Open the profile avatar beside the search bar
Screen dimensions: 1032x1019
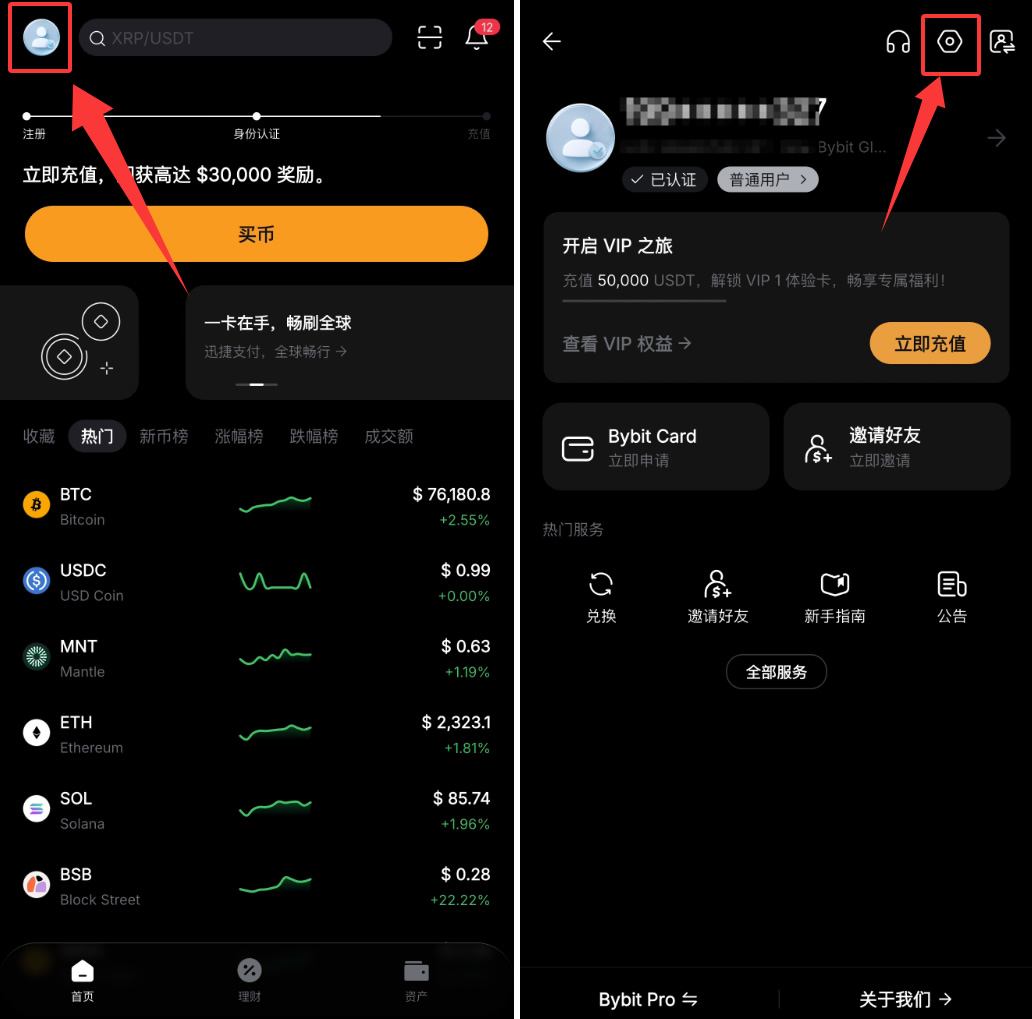[x=41, y=37]
